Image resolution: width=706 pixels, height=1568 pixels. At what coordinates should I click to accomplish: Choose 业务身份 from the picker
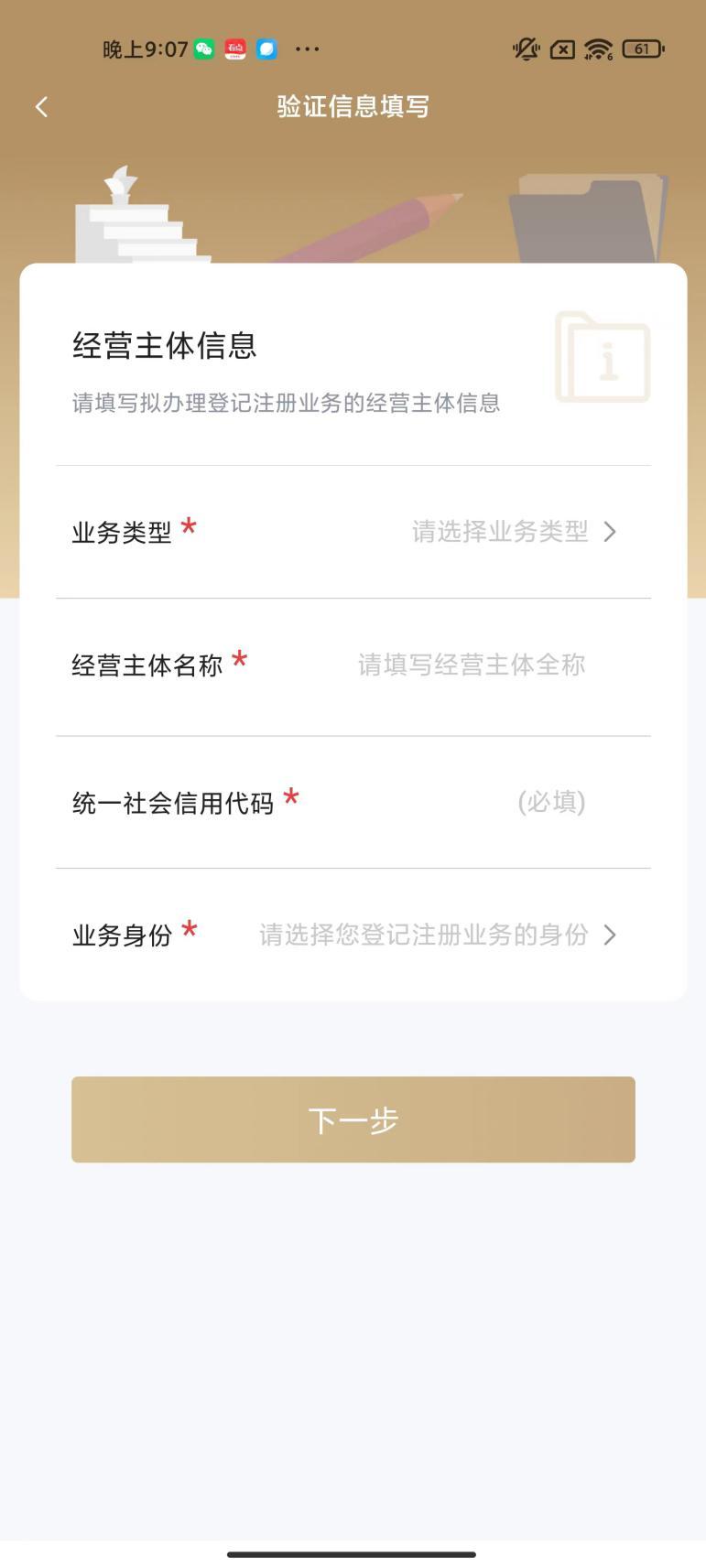point(438,935)
